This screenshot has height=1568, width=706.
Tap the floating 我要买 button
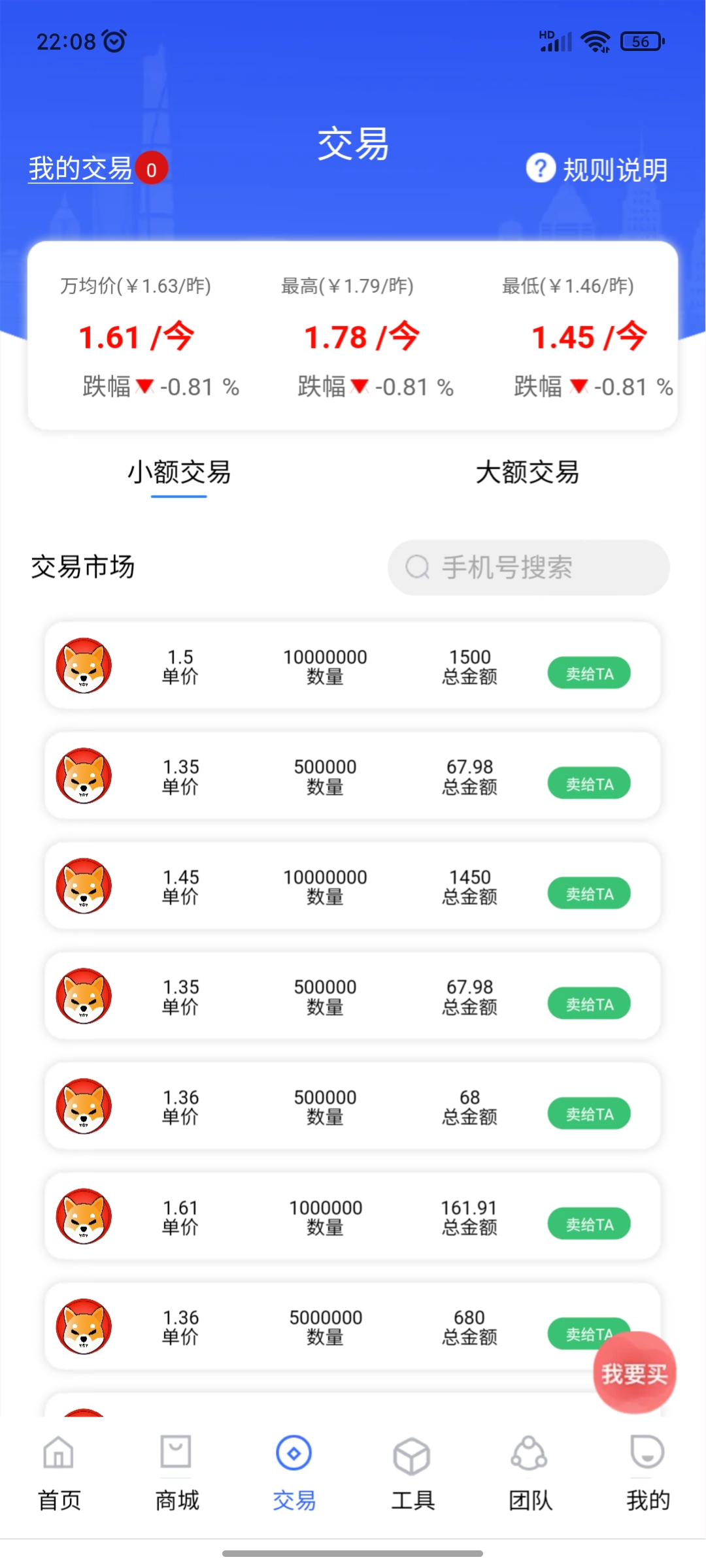(635, 1373)
